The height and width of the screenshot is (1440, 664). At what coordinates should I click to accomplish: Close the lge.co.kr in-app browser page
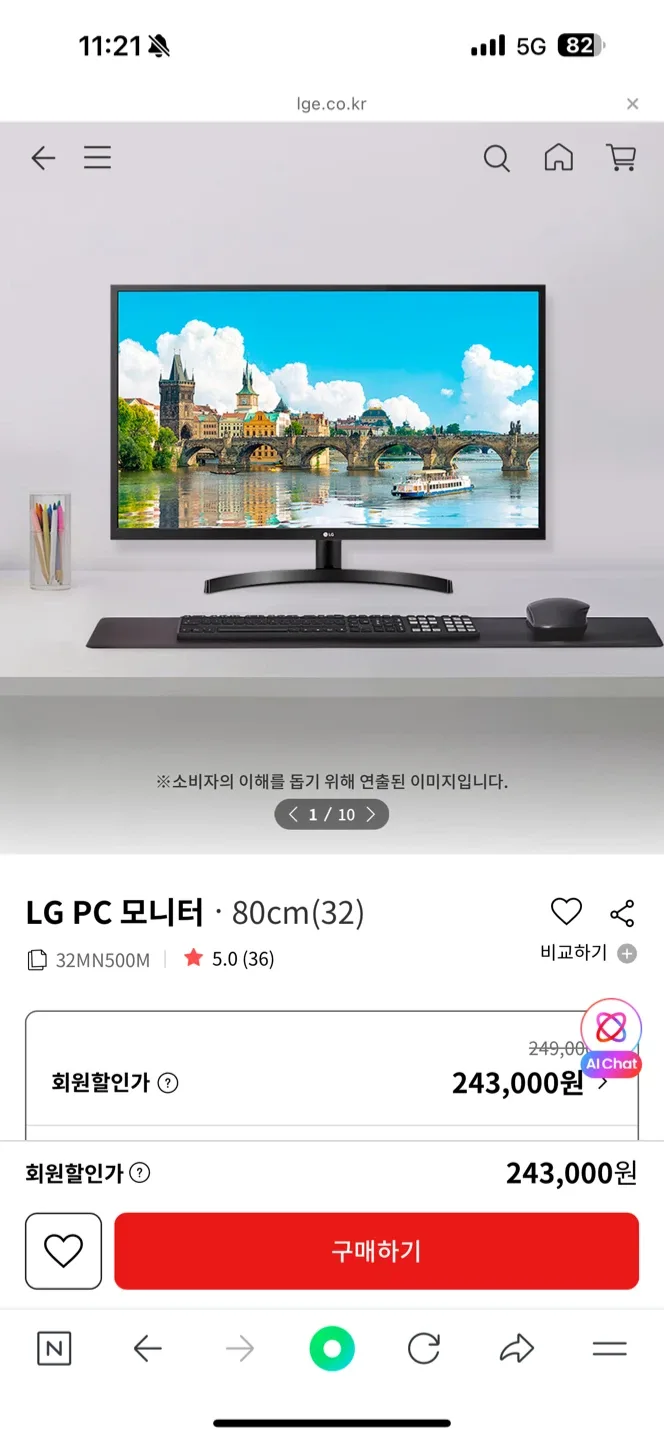pos(632,104)
